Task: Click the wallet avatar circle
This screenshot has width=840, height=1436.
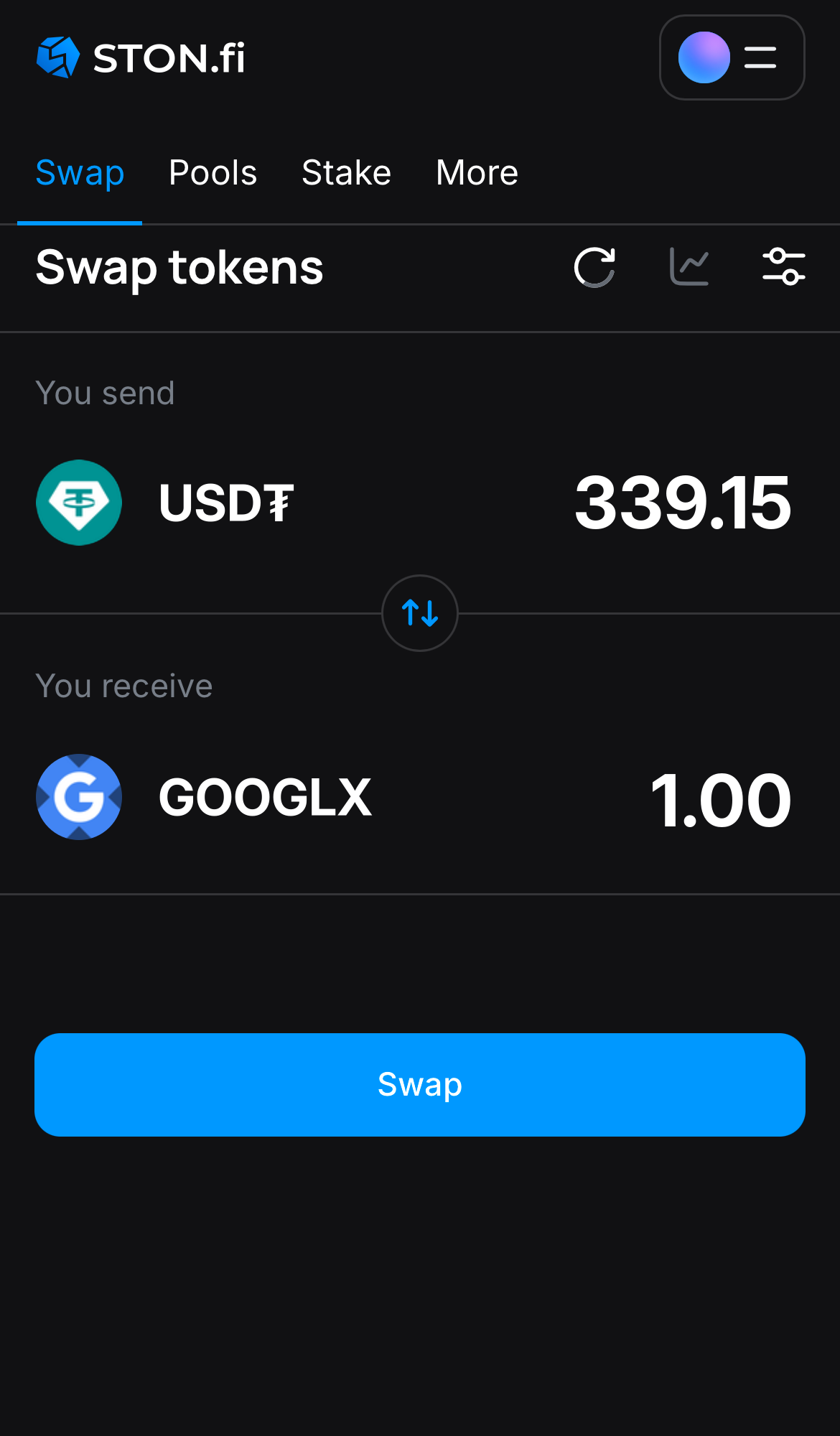Action: click(702, 57)
